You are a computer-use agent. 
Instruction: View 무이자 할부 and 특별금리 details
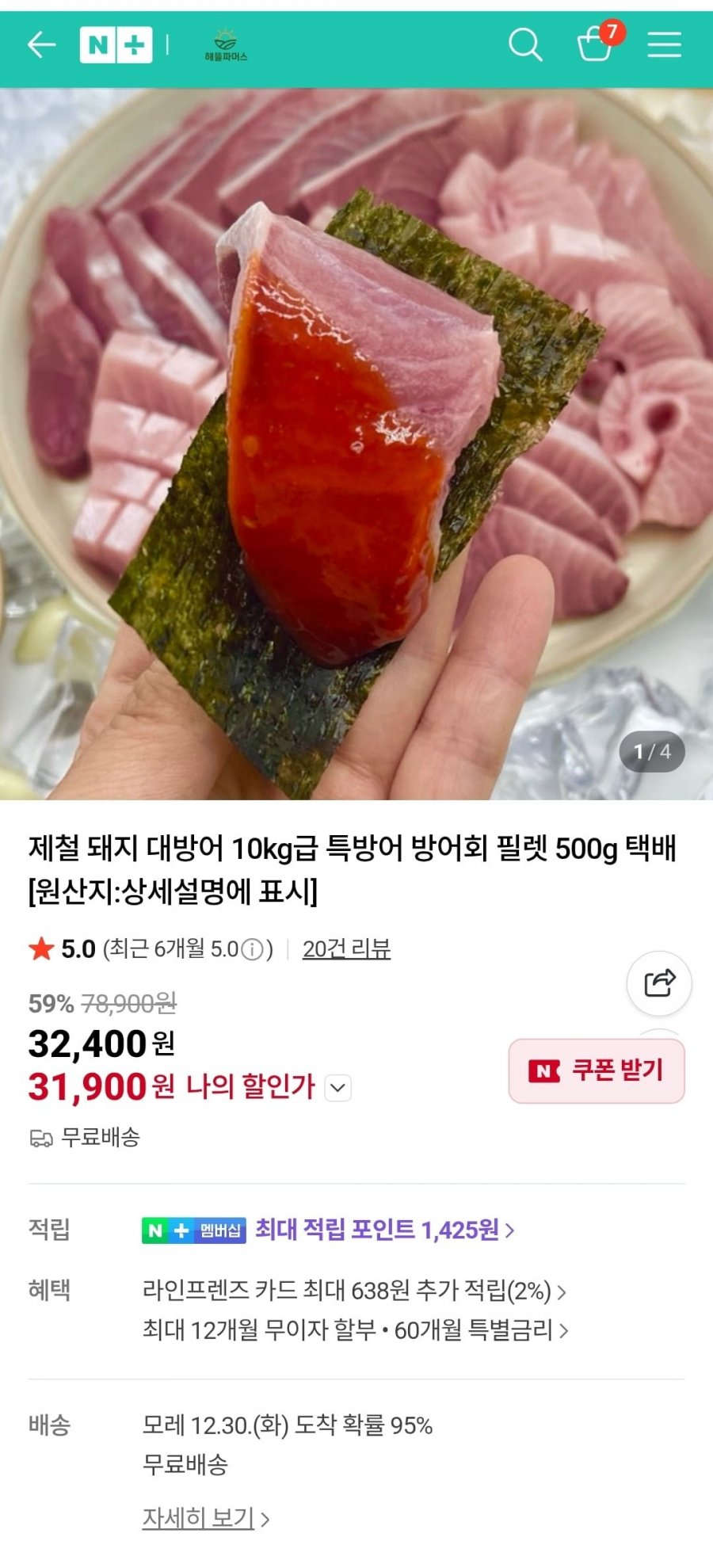[x=355, y=1330]
